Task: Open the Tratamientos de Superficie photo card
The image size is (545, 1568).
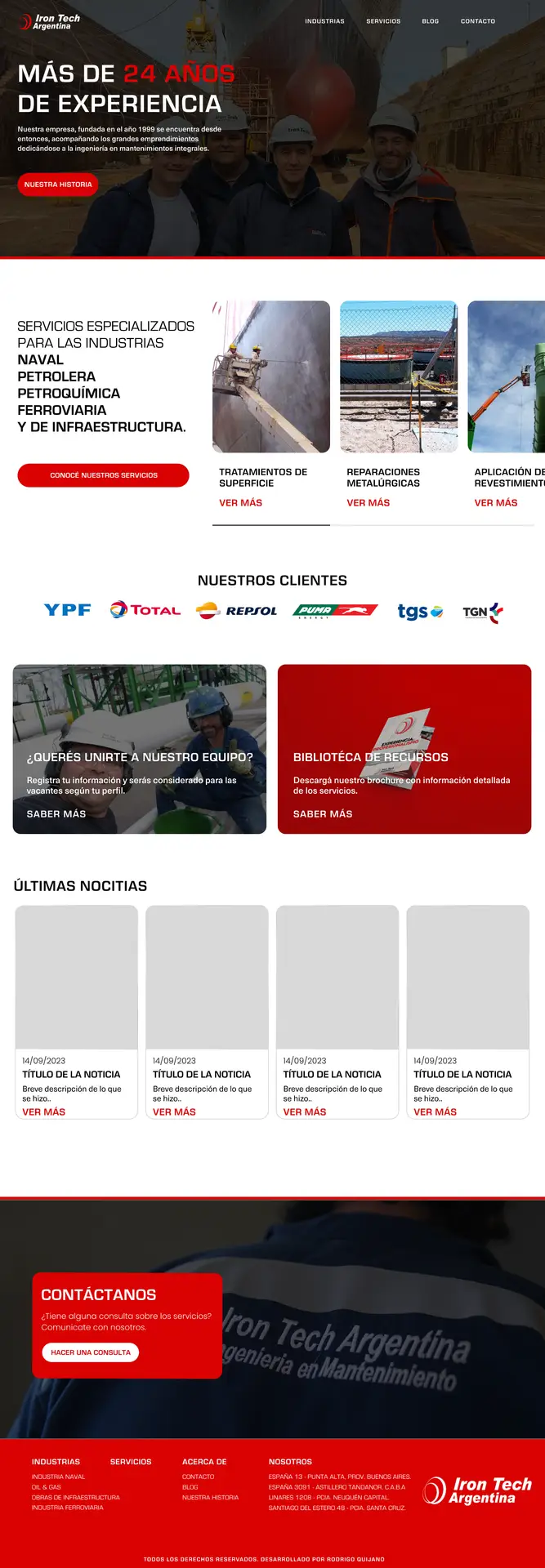Action: (x=271, y=376)
